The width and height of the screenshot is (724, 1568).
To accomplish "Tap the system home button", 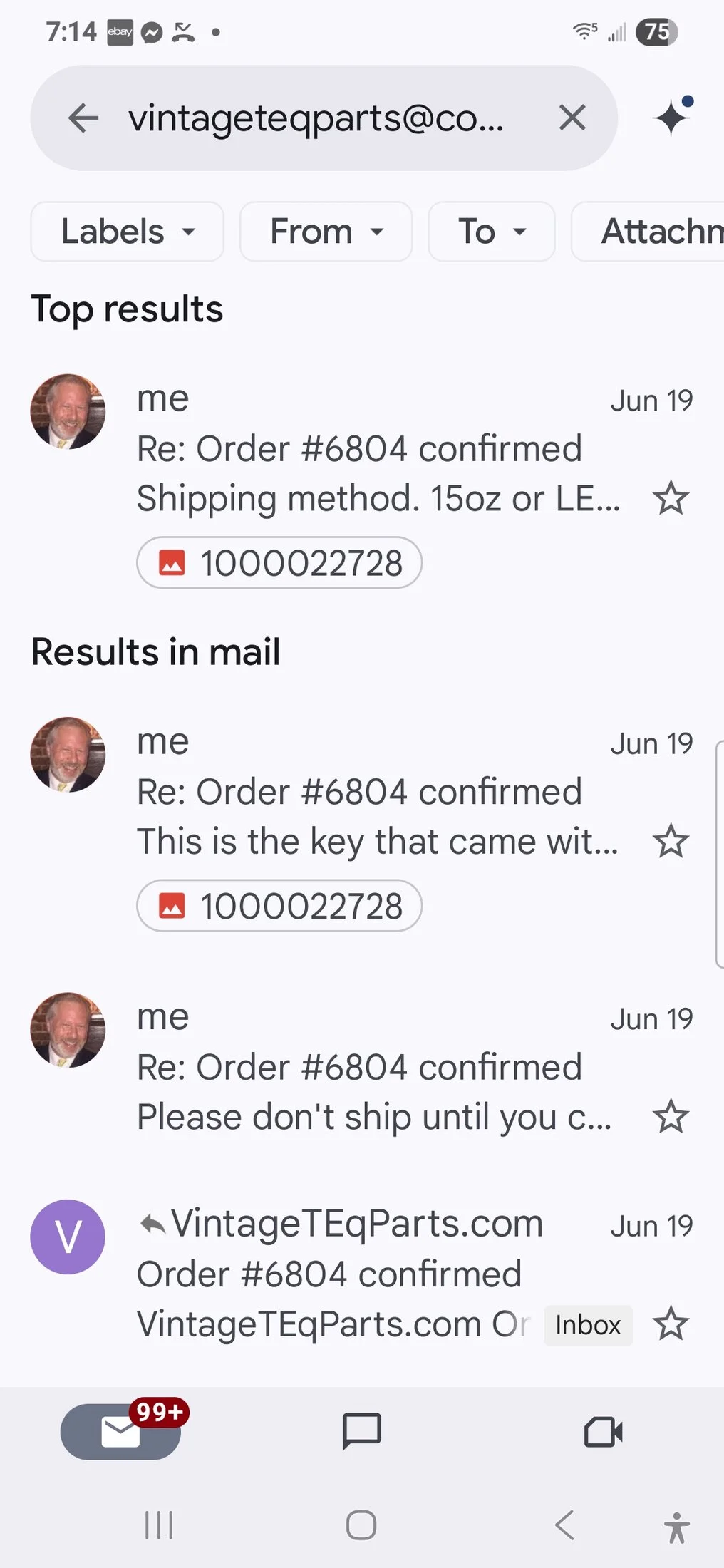I will point(361,1525).
